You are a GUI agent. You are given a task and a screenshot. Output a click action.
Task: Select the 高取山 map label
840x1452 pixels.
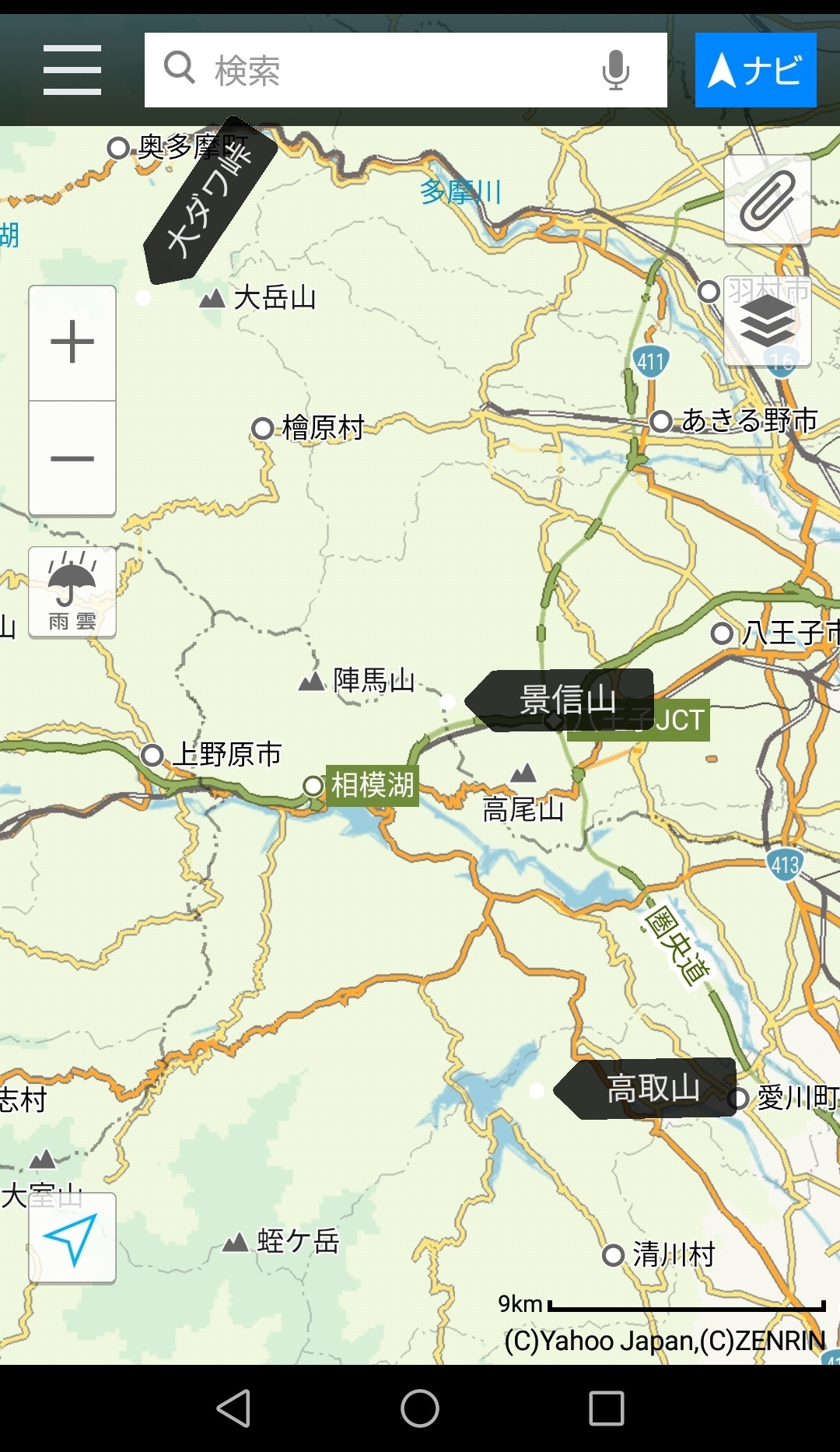point(652,1089)
